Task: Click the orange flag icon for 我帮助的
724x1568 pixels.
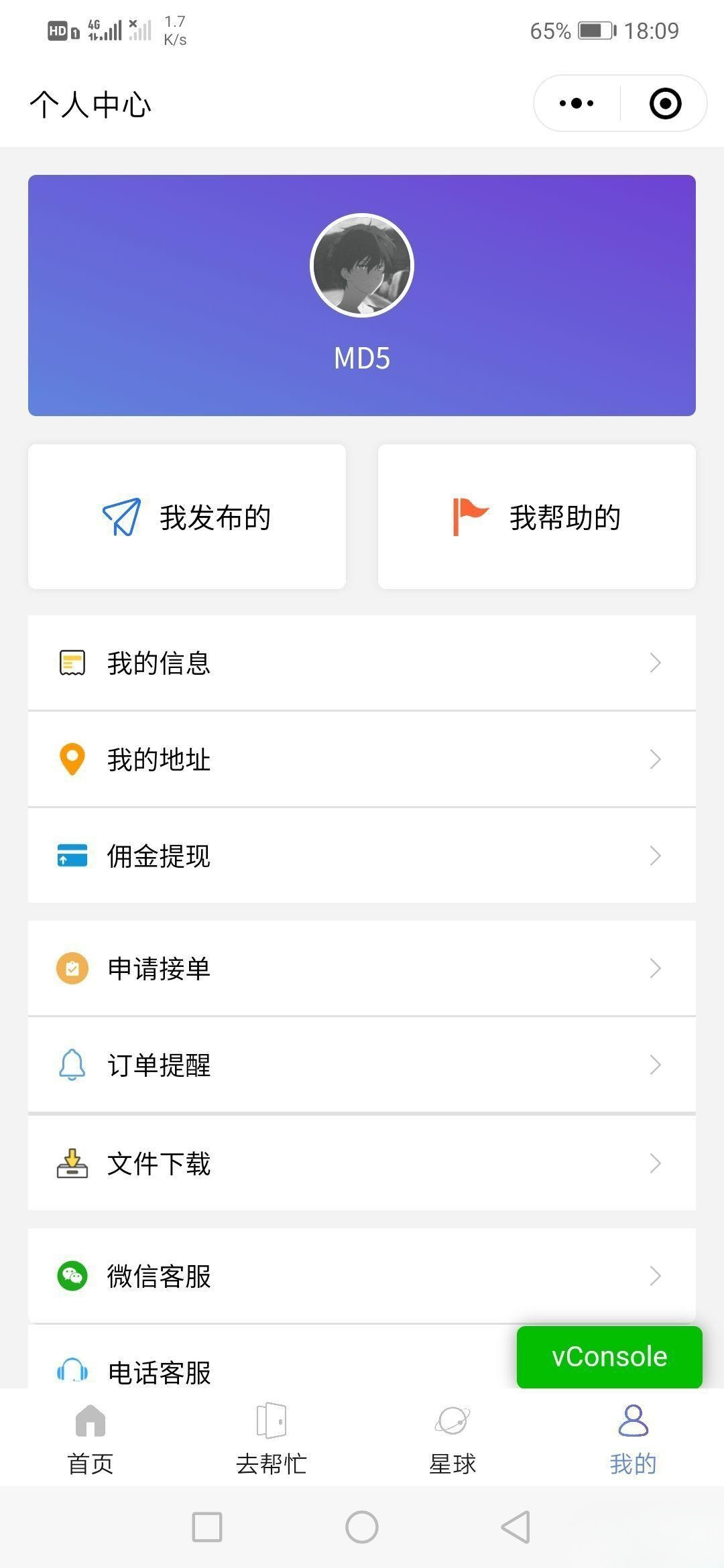Action: [471, 516]
